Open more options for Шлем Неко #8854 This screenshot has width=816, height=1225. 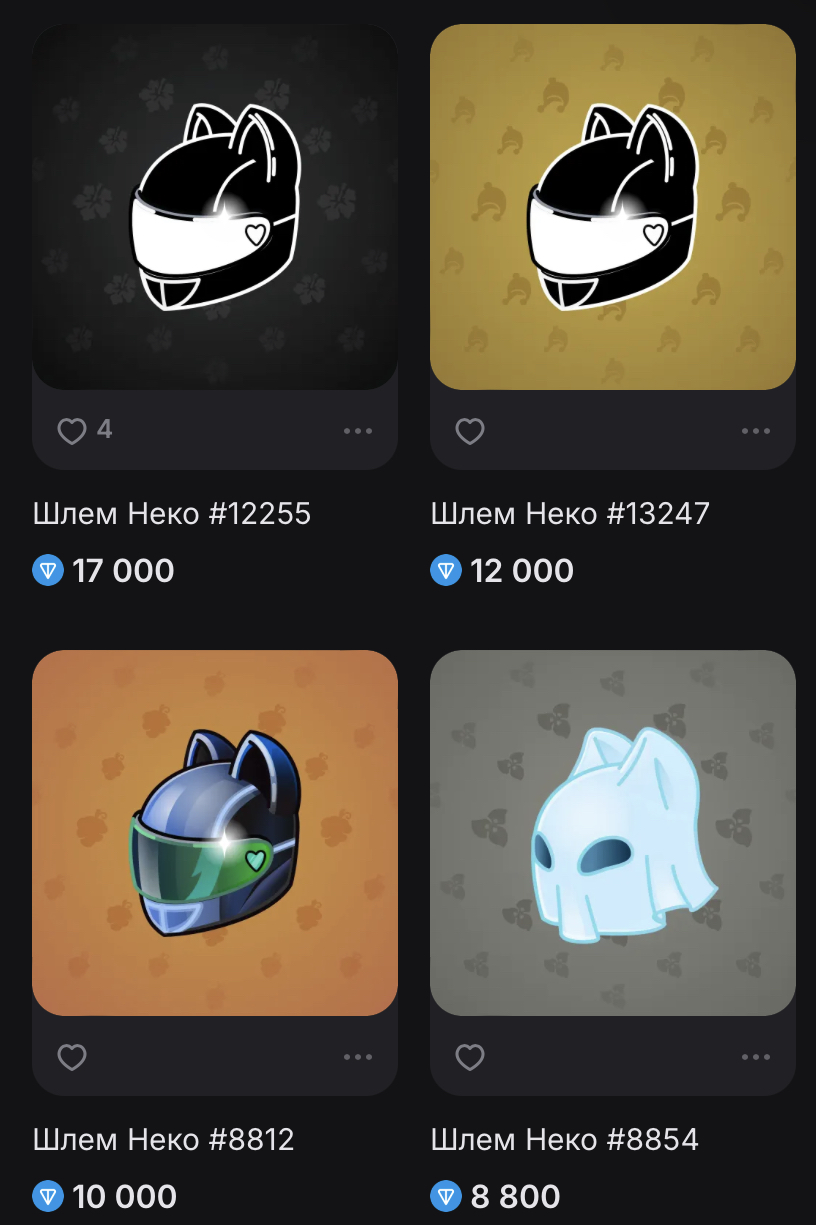tap(756, 1057)
